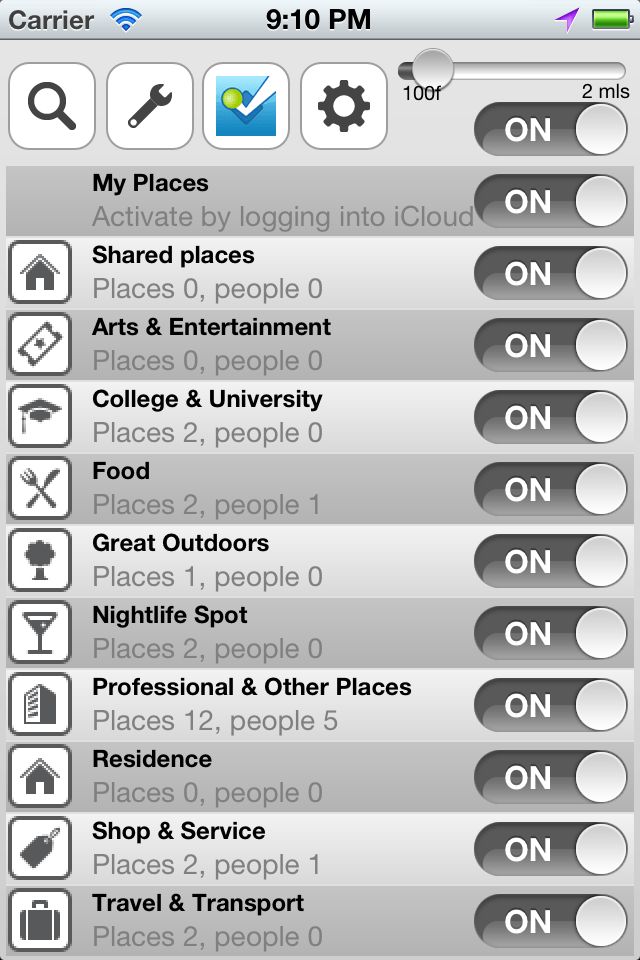Toggle the master switch under the slider

pyautogui.click(x=550, y=129)
